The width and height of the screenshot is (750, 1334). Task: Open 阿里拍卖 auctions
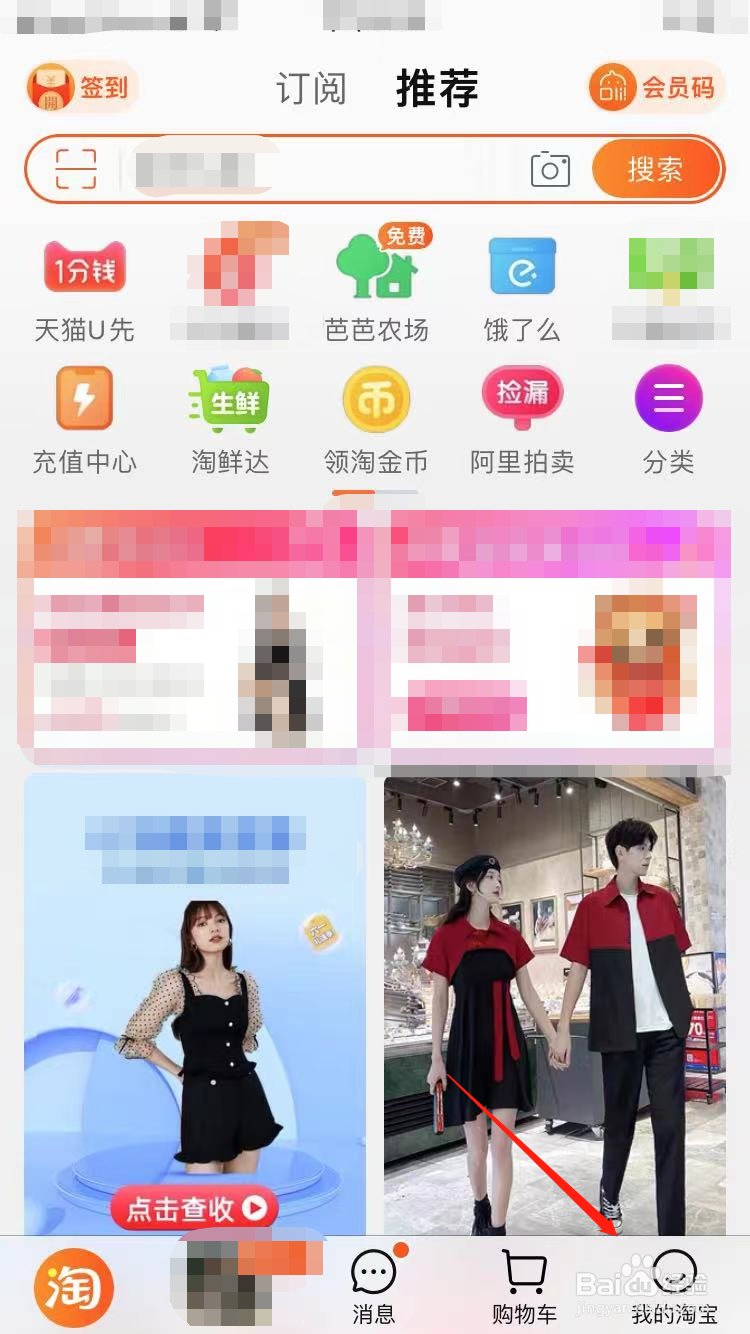pos(522,416)
